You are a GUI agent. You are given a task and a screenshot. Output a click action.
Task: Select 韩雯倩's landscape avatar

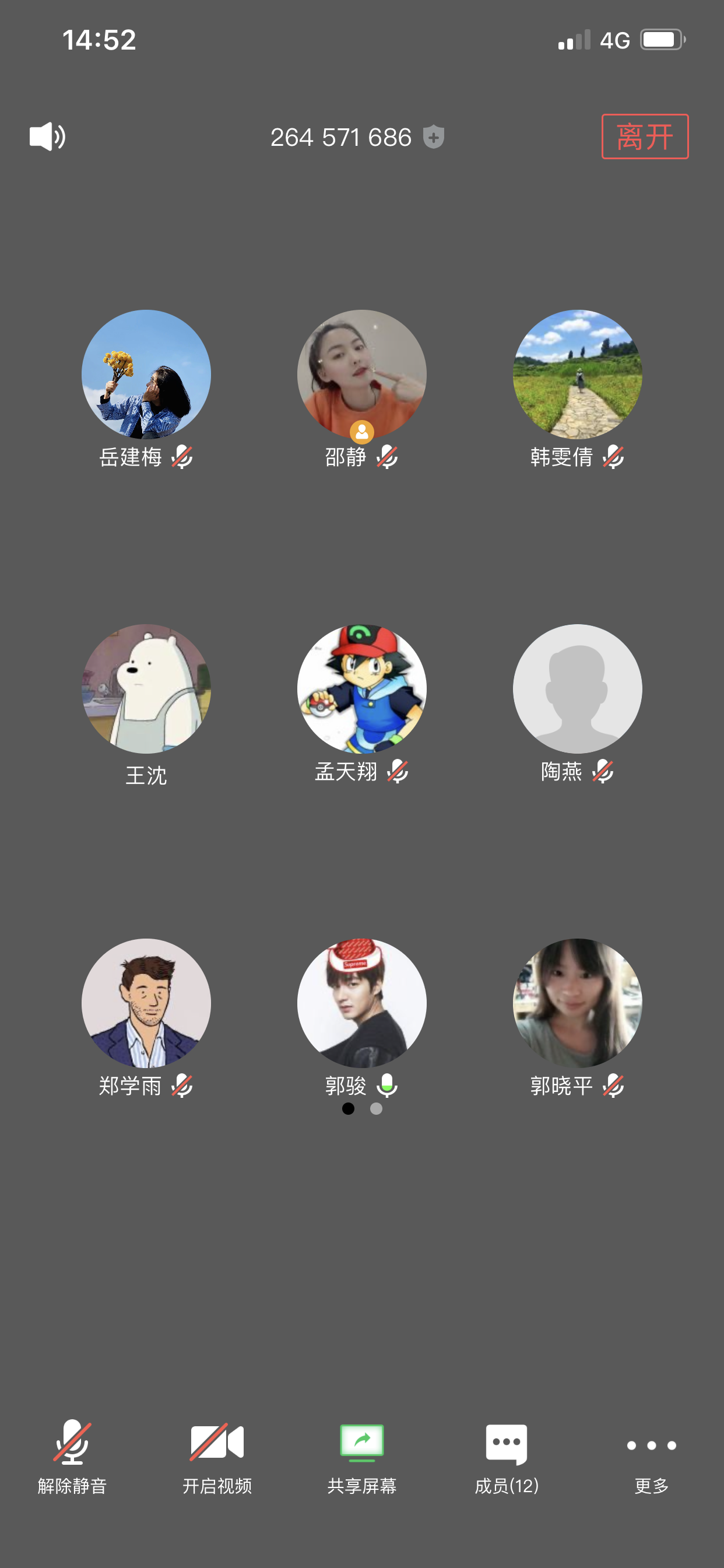click(577, 374)
